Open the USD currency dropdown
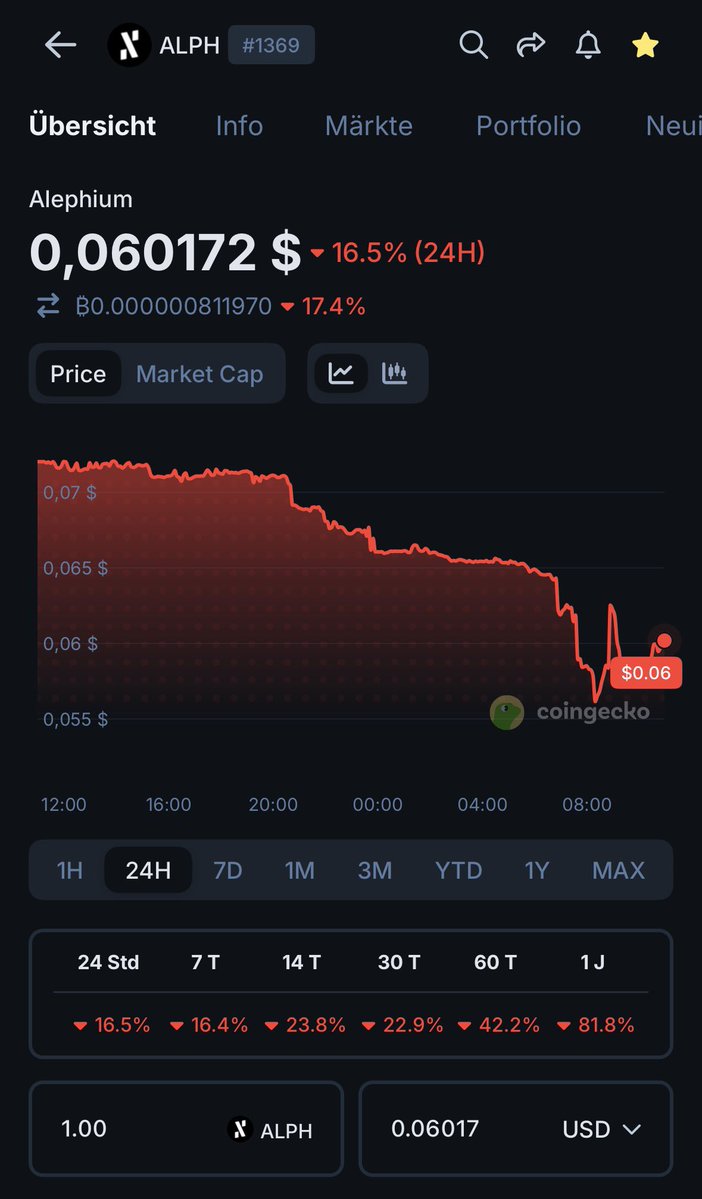The width and height of the screenshot is (702, 1199). coord(601,1129)
